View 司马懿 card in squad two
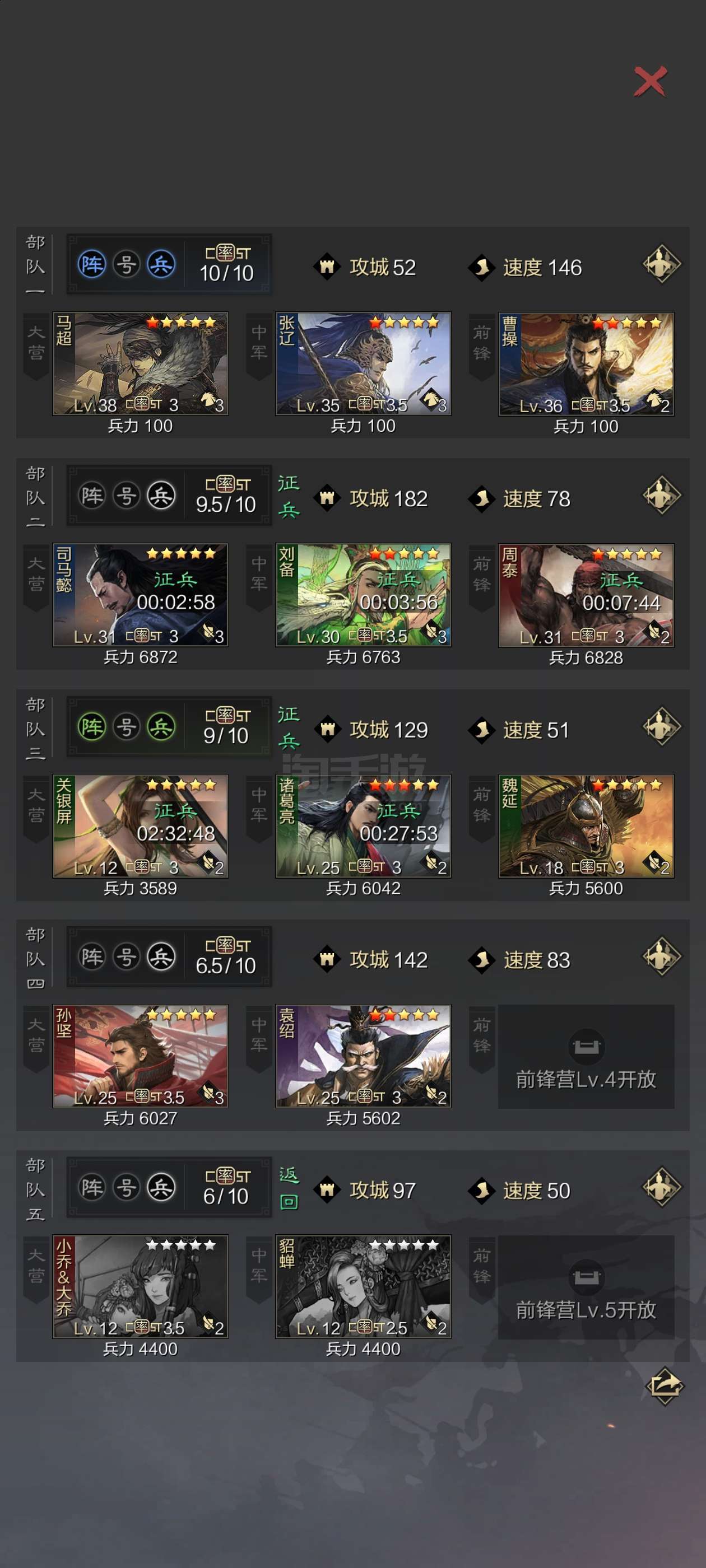This screenshot has height=1568, width=706. click(140, 595)
